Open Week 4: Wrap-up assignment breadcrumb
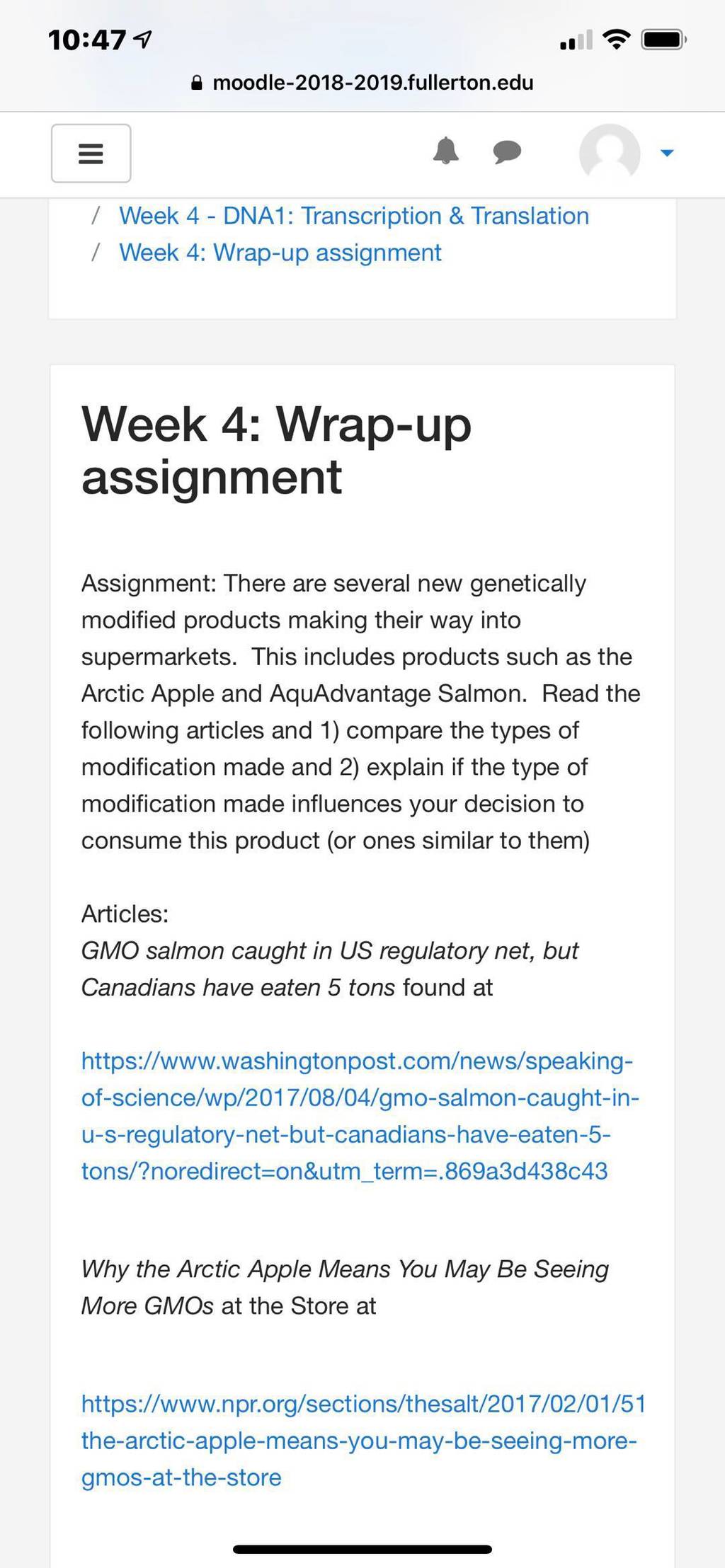This screenshot has height=1568, width=725. pos(280,253)
